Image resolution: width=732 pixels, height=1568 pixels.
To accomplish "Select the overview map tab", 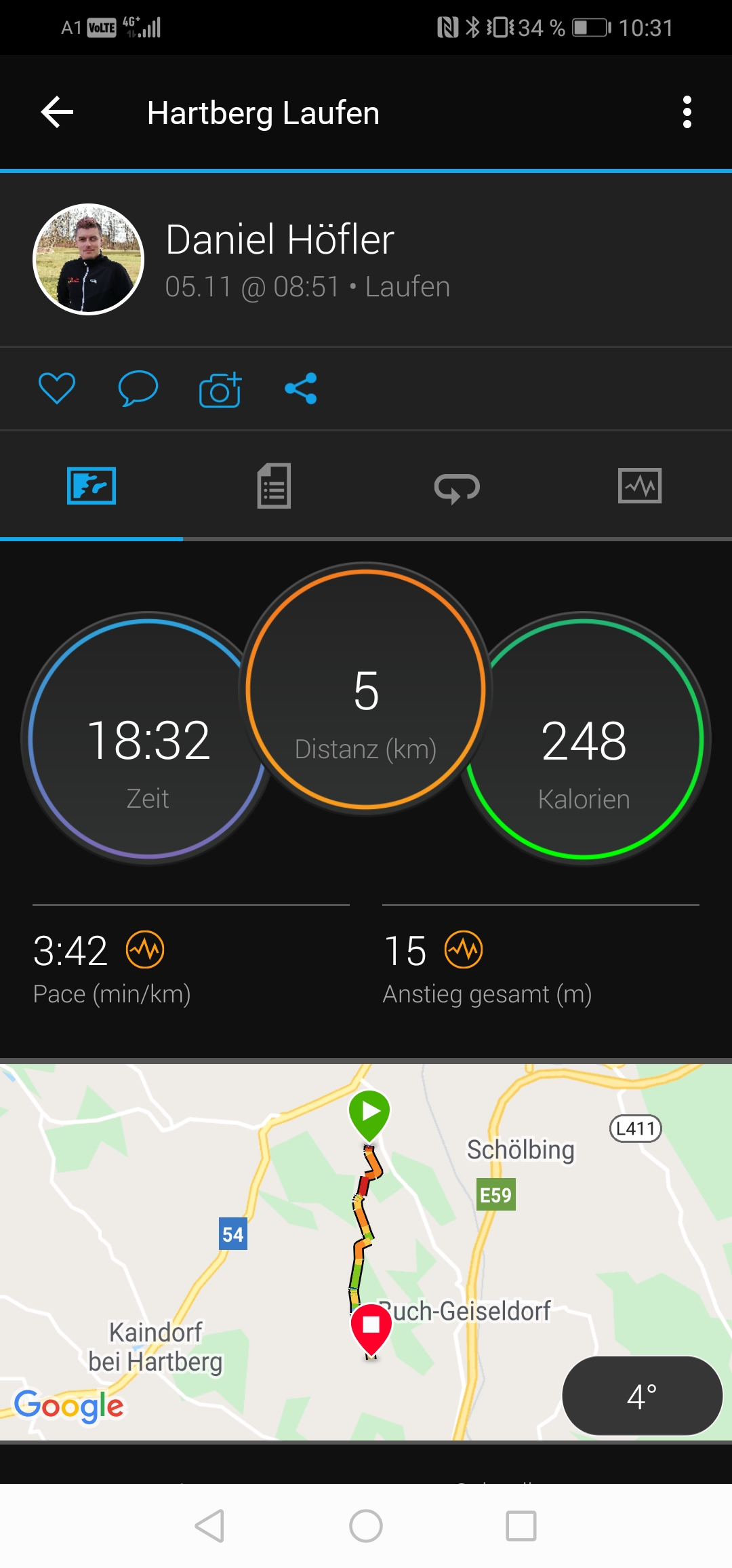I will (x=91, y=486).
